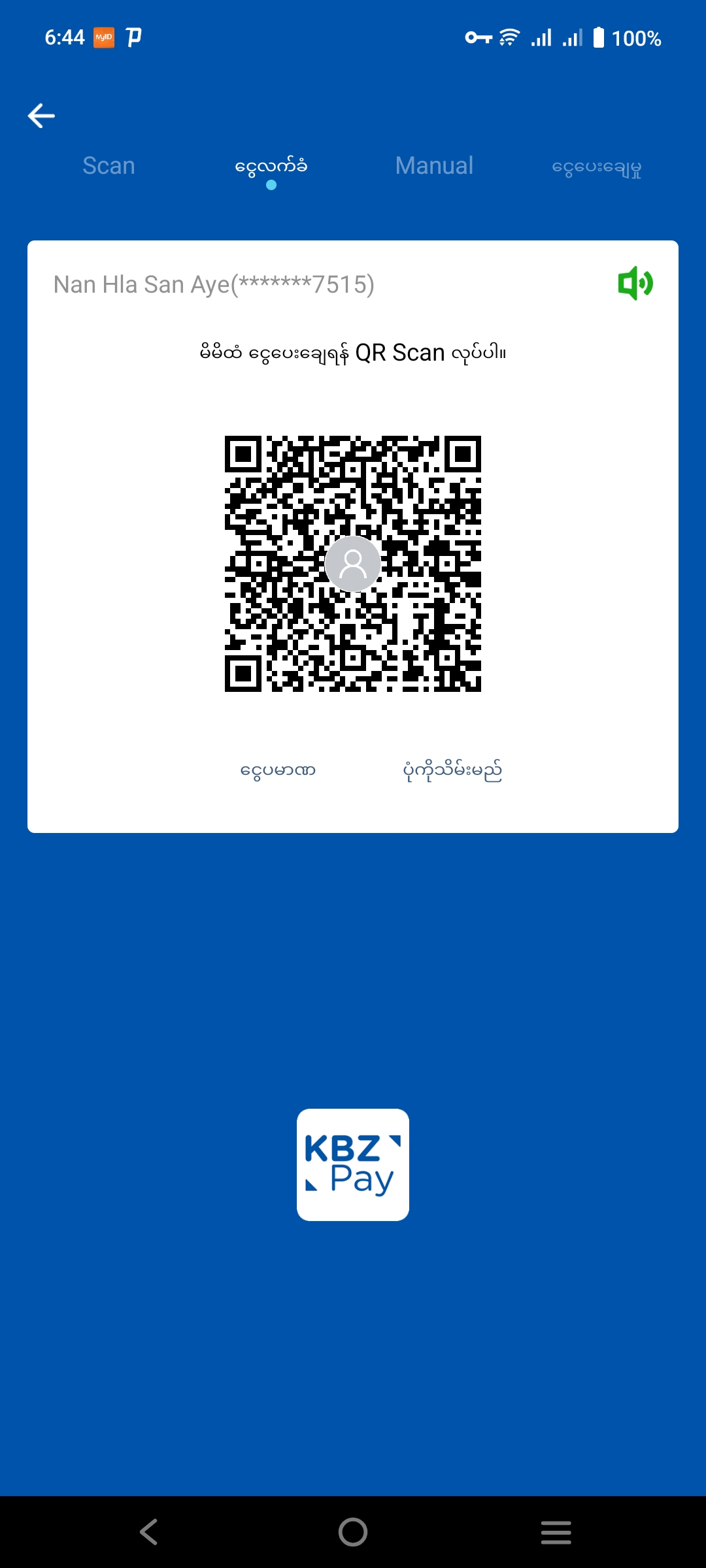Image resolution: width=706 pixels, height=1568 pixels.
Task: Open the ငွေပေးချေမှု tab
Action: 596,167
